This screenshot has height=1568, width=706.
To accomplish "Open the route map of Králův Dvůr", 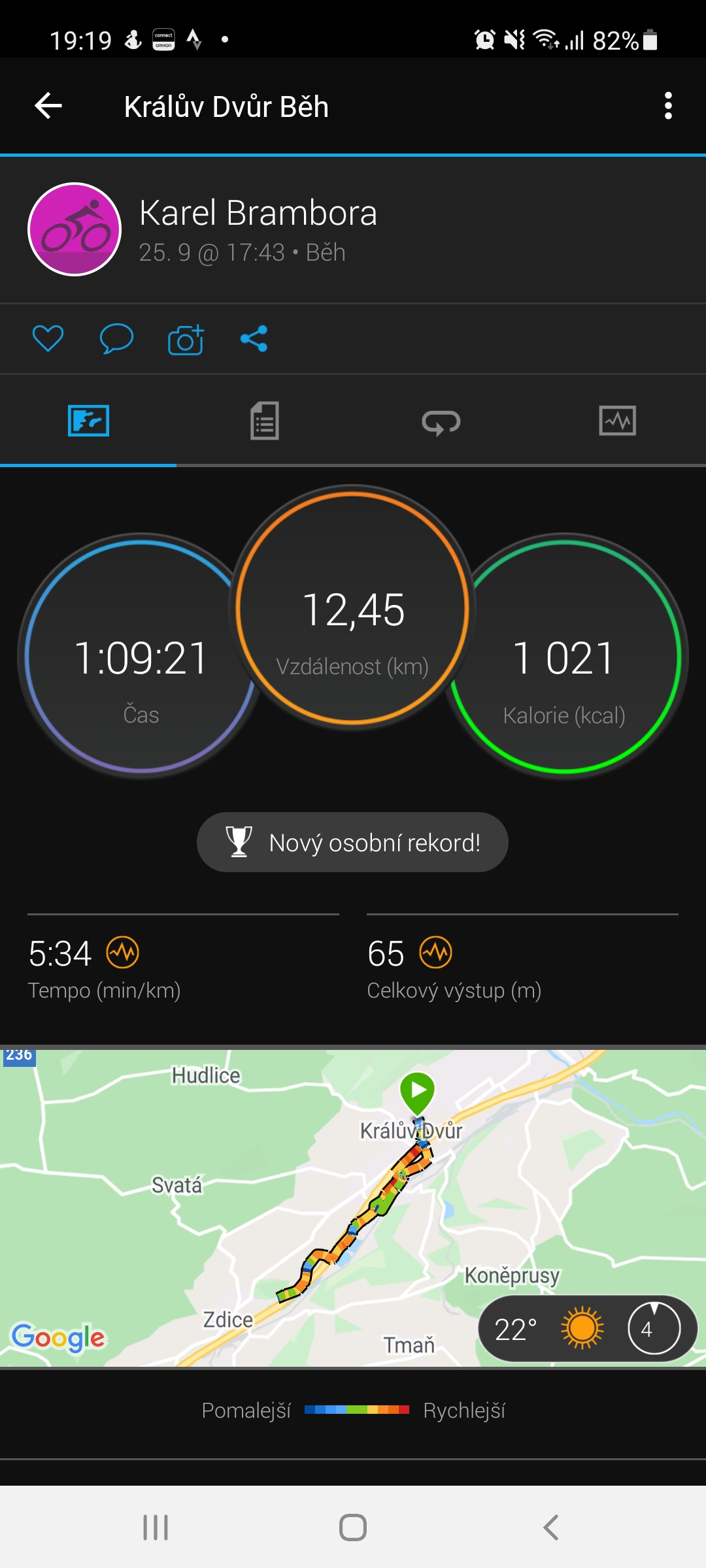I will [353, 1208].
